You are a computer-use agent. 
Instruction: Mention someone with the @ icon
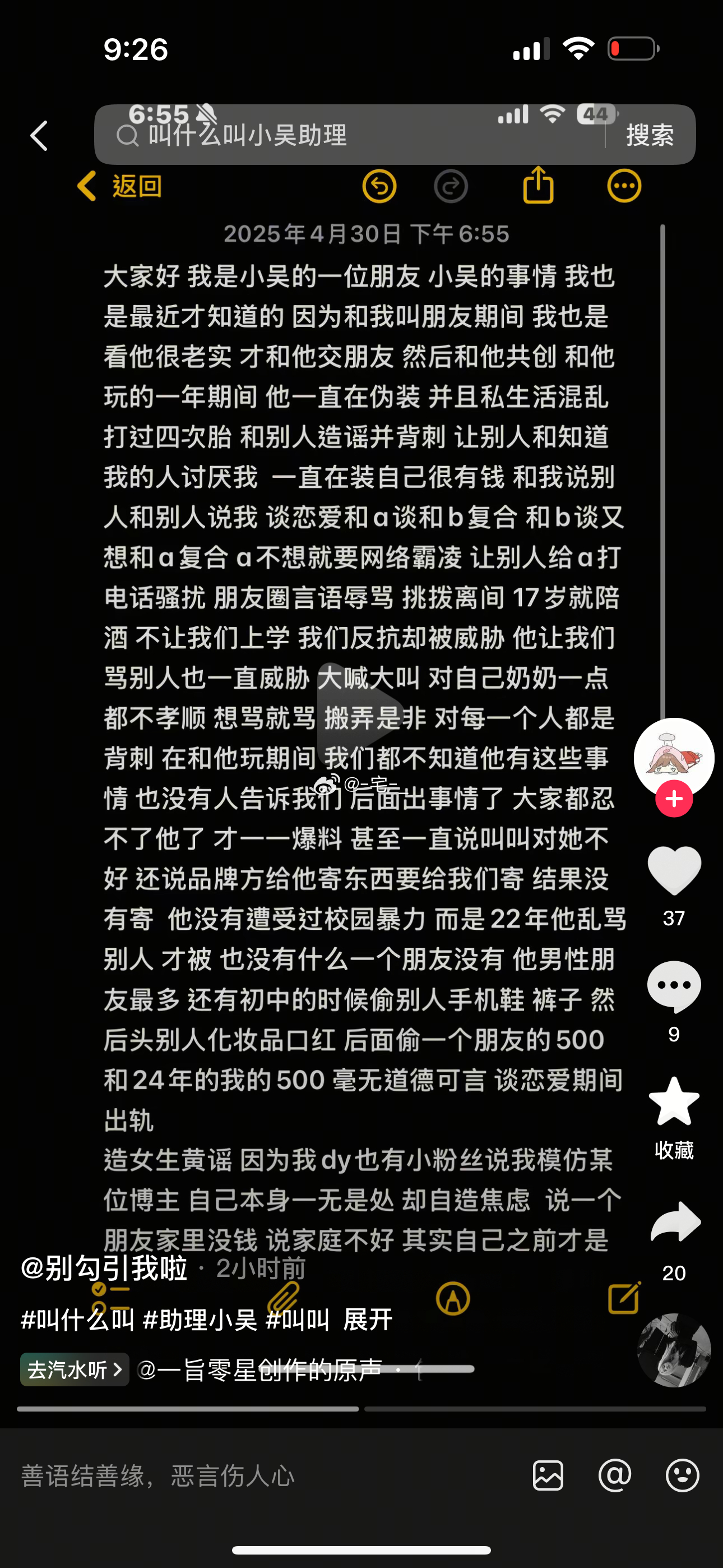615,1475
